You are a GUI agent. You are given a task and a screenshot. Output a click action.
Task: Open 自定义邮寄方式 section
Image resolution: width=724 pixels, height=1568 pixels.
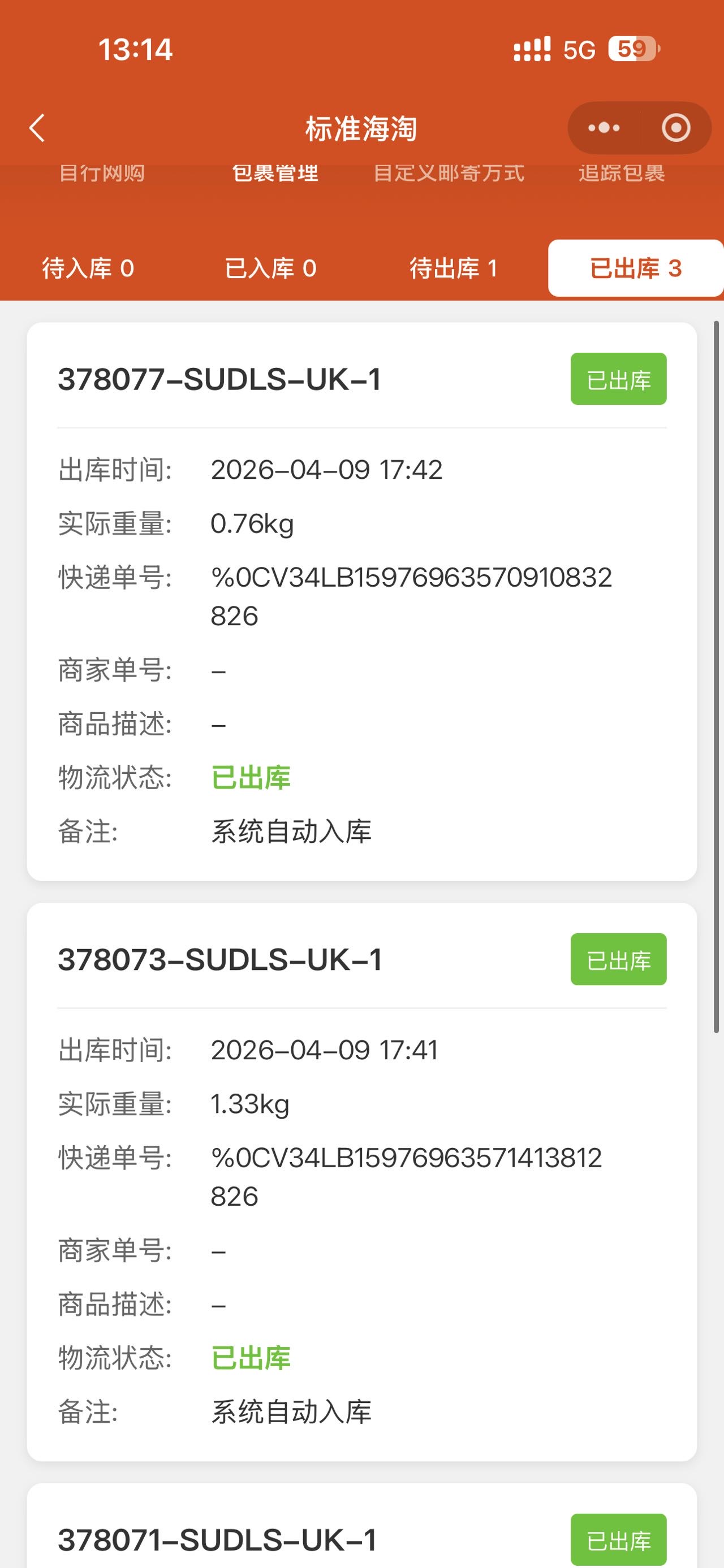pos(449,174)
